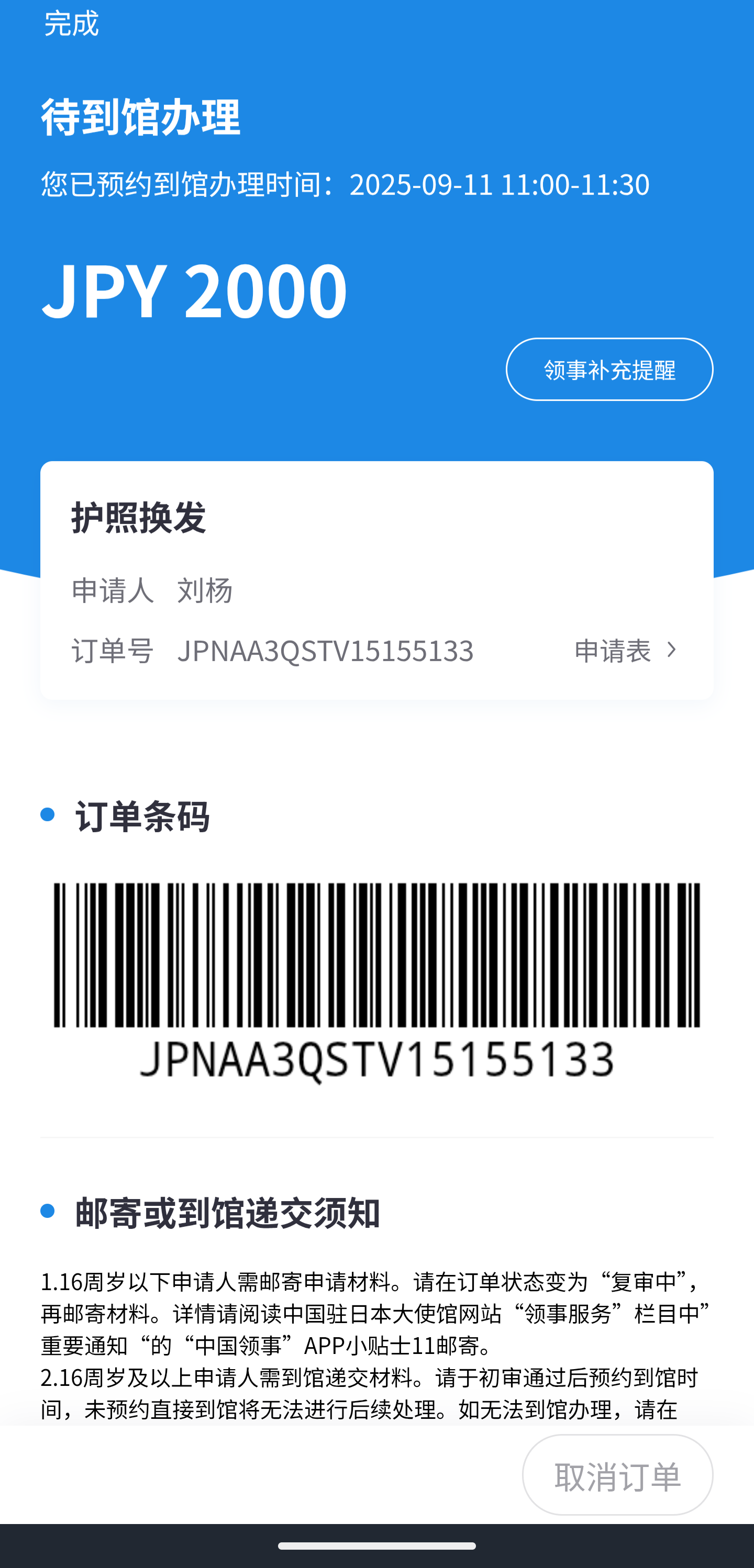754x1568 pixels.
Task: Open 领事补充提醒 reminder
Action: coord(609,369)
